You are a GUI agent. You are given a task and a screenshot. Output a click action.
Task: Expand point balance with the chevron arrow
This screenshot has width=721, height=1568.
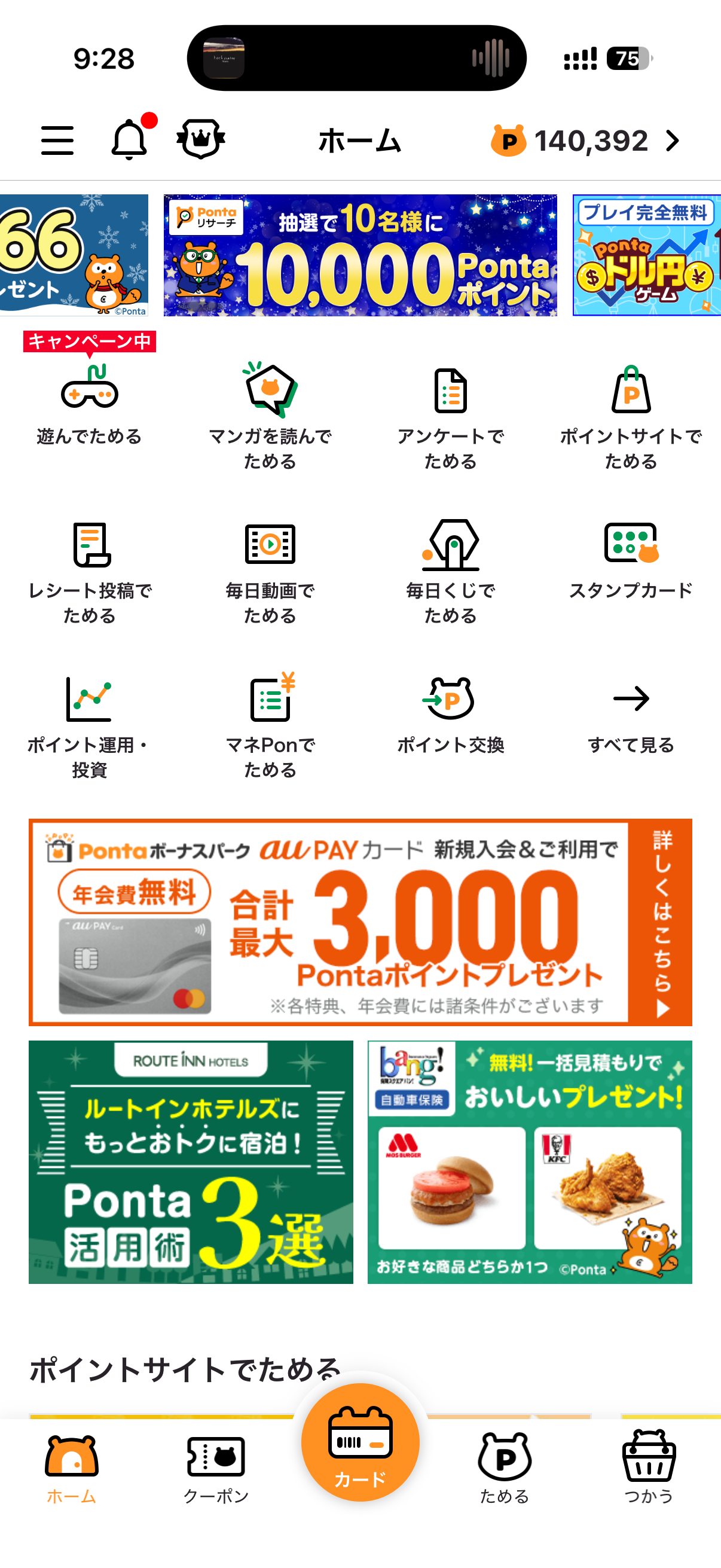click(673, 140)
